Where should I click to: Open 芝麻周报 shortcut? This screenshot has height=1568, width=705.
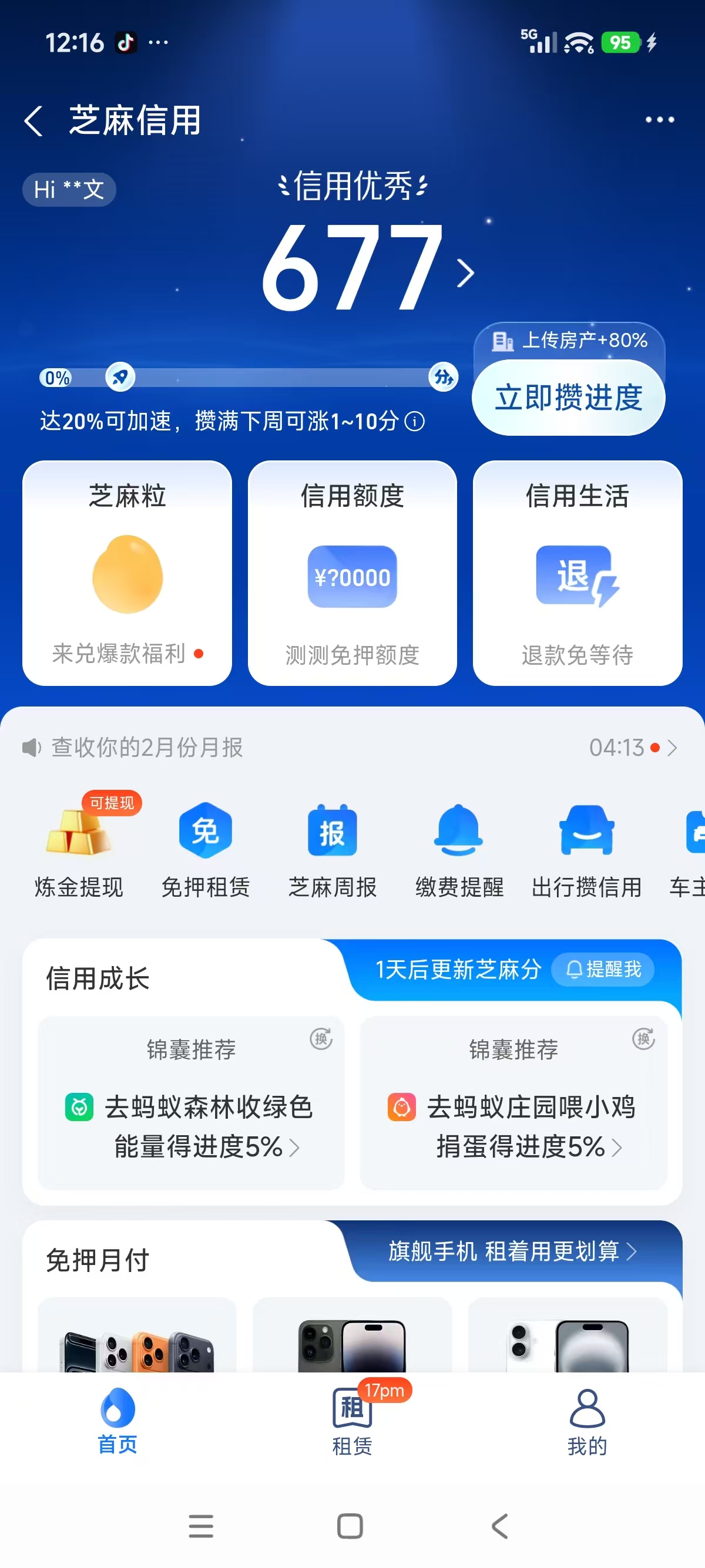(x=333, y=847)
